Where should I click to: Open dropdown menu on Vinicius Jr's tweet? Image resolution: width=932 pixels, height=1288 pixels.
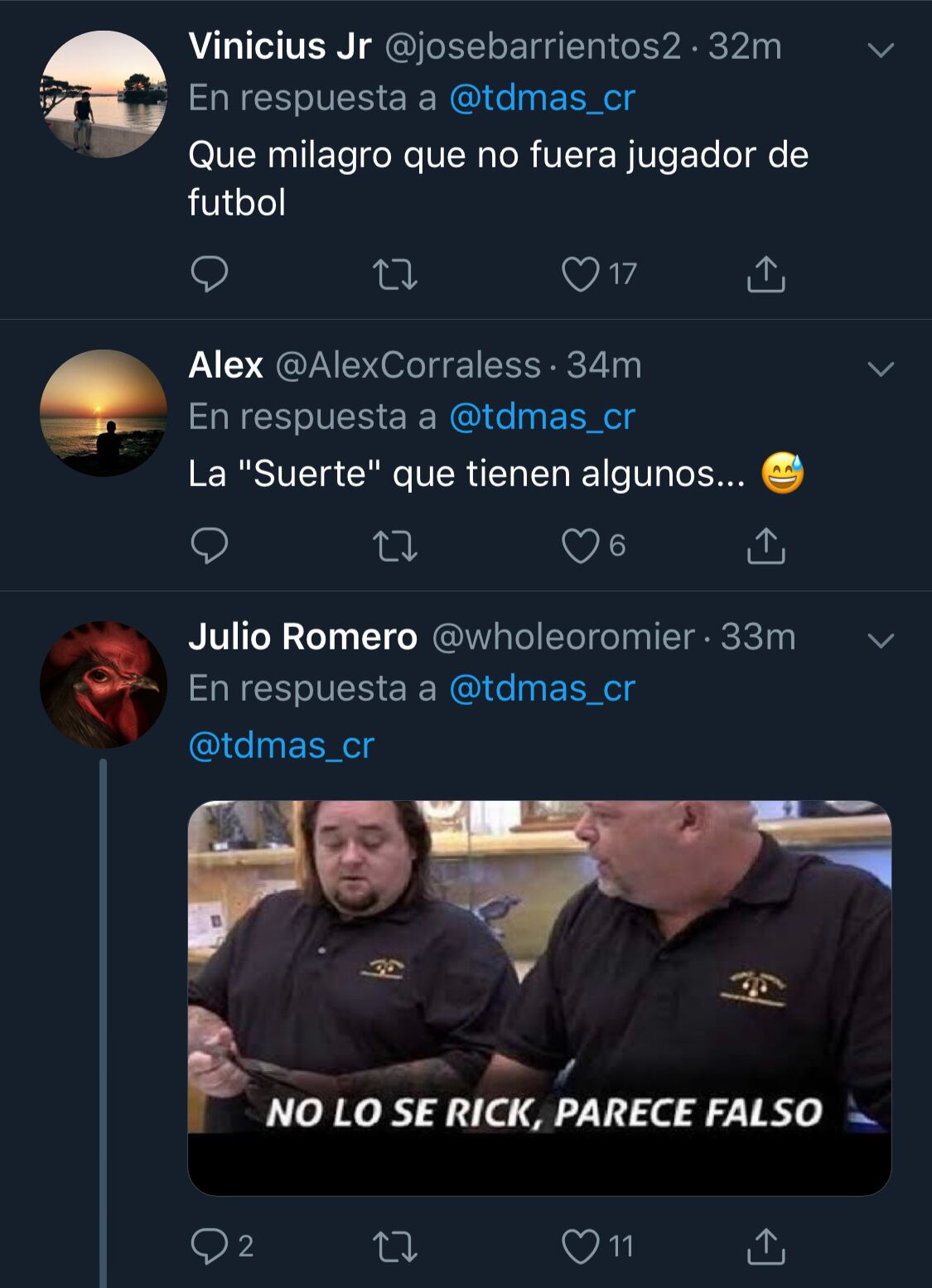(880, 51)
